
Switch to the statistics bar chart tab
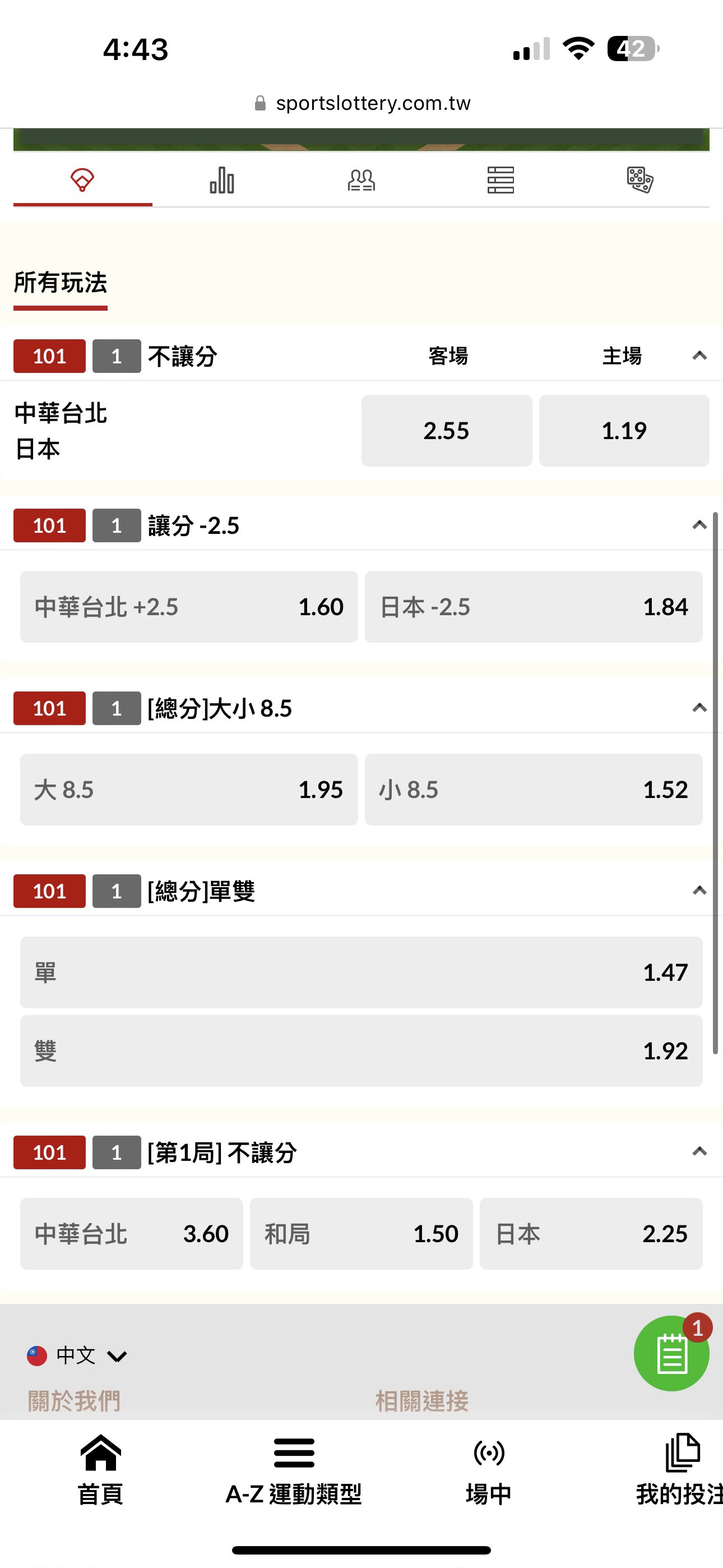221,180
